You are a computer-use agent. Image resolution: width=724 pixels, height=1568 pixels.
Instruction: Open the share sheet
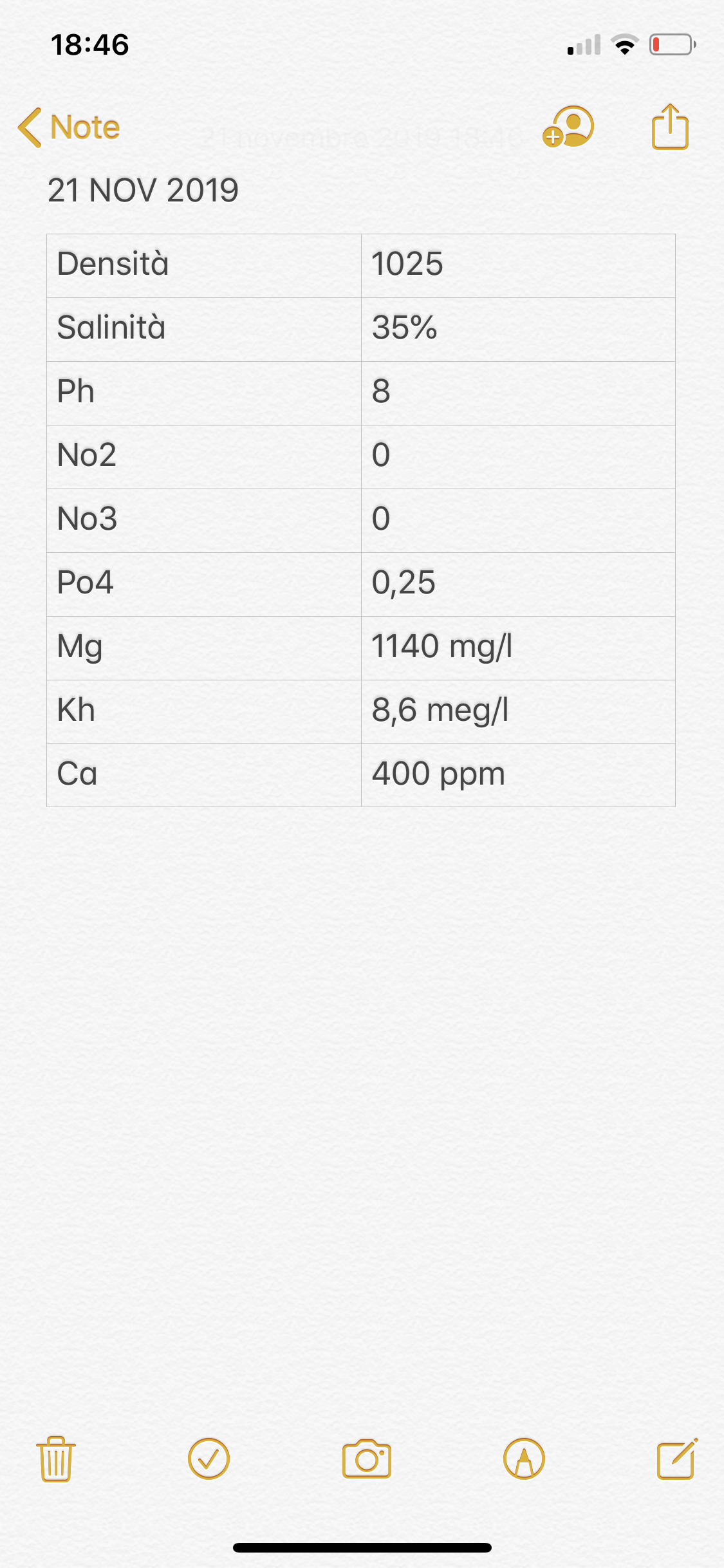pos(670,127)
